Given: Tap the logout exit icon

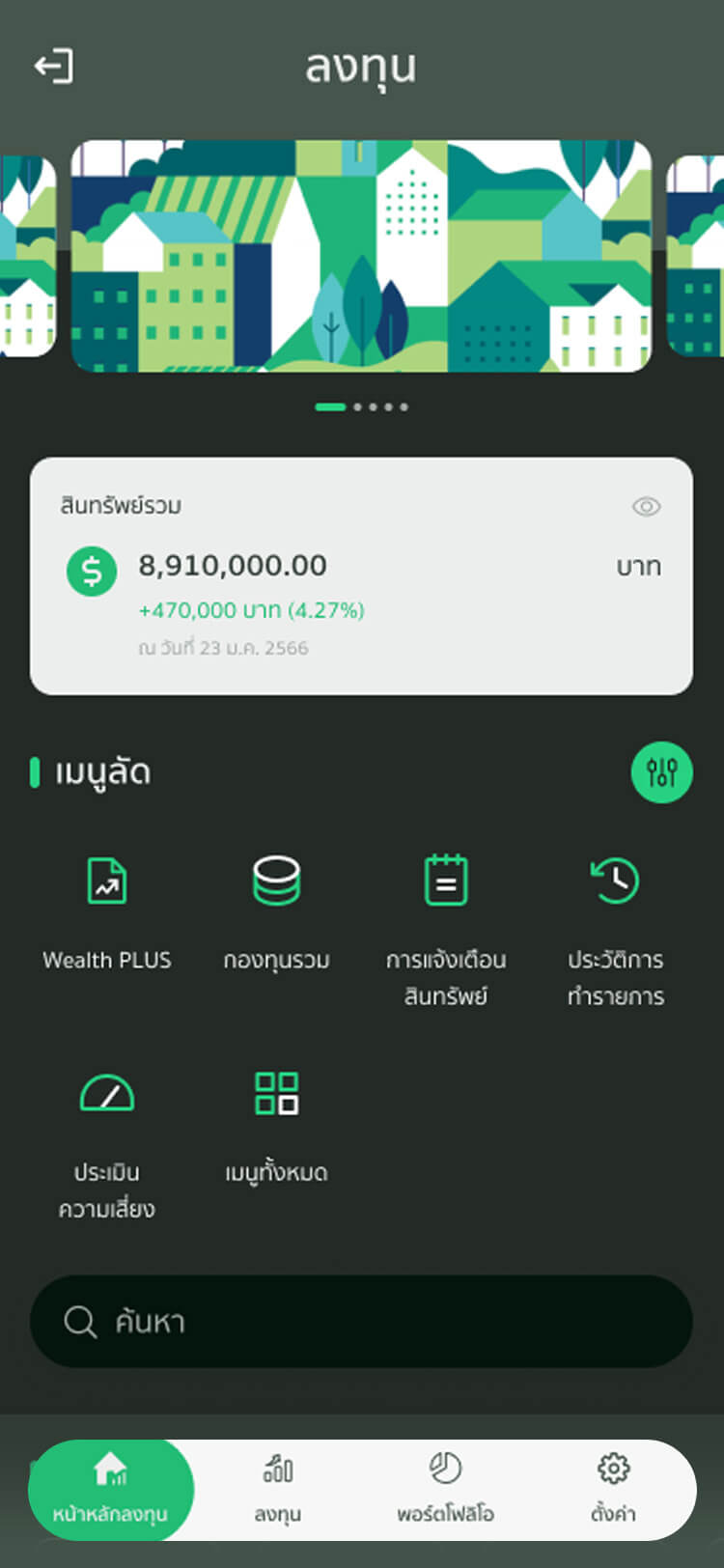Looking at the screenshot, I should [x=54, y=67].
